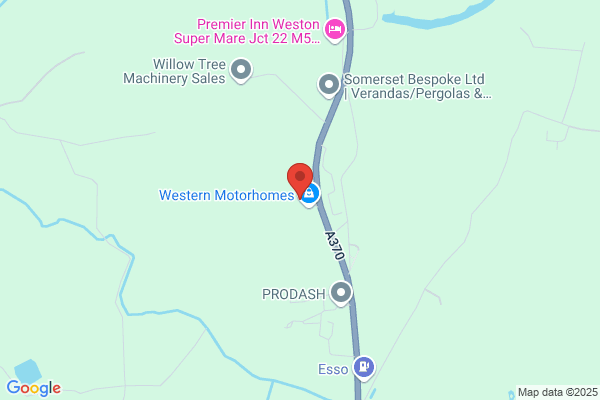This screenshot has height=400, width=600.
Task: Tap the red location pin
Action: tap(300, 180)
